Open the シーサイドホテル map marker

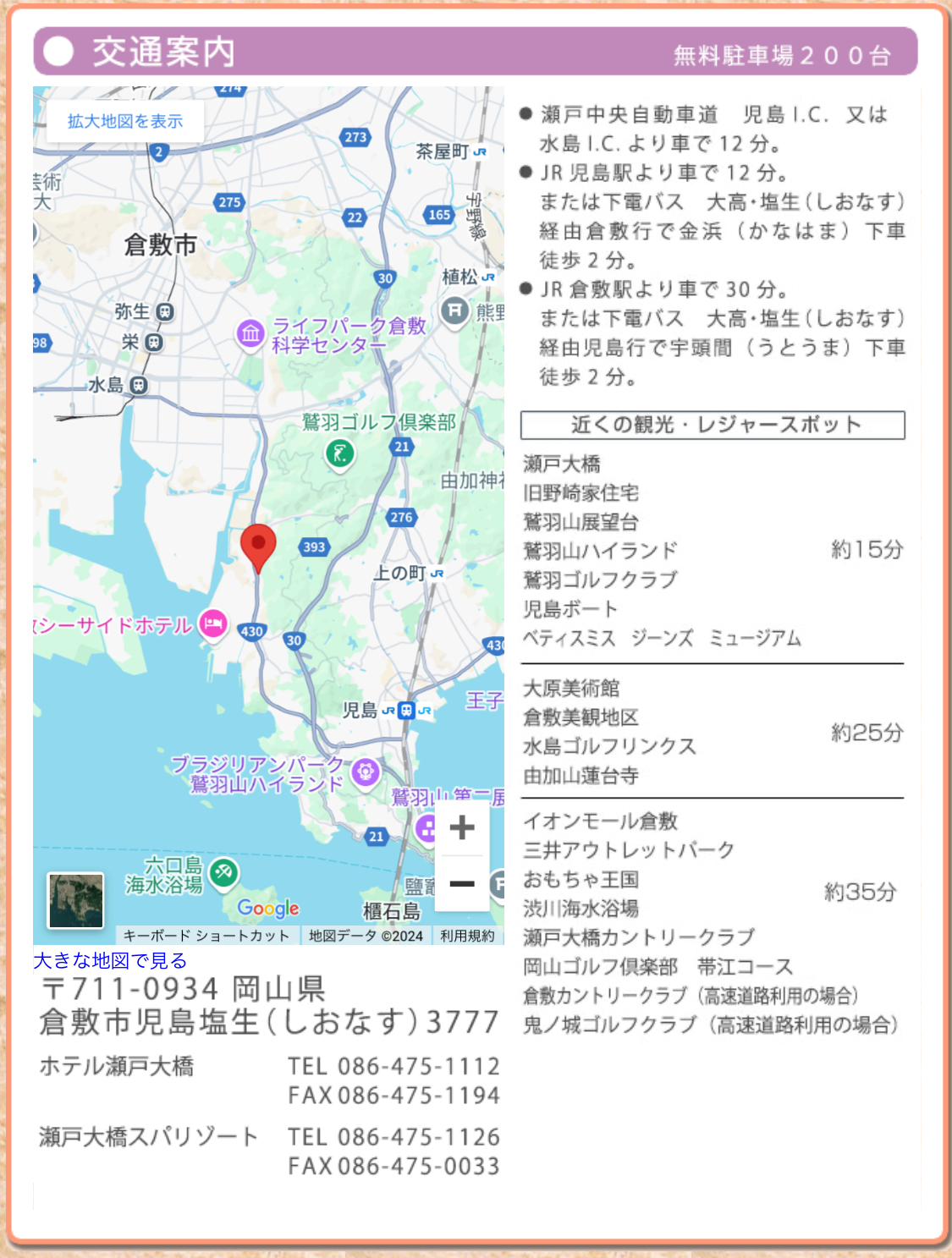(x=213, y=624)
